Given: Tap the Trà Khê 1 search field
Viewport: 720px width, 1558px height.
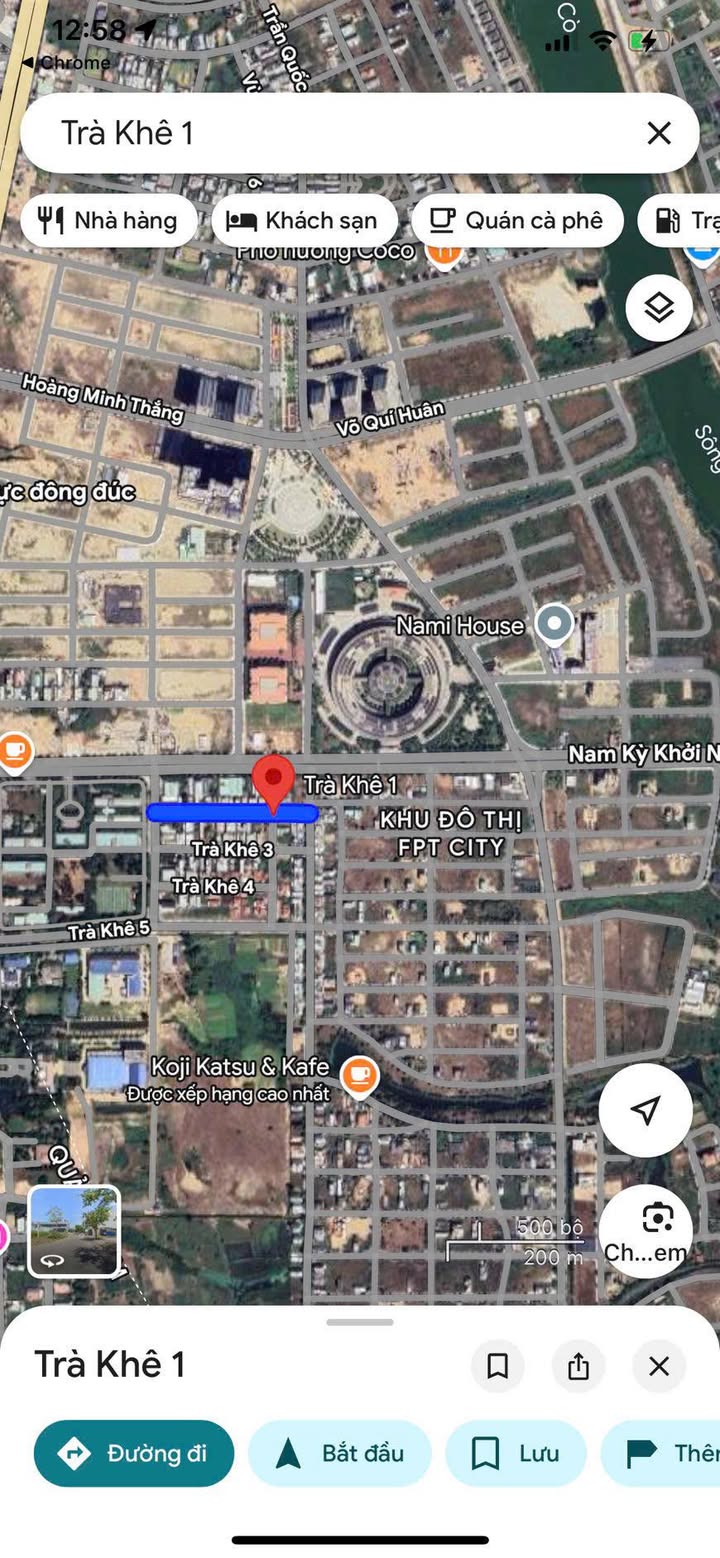Looking at the screenshot, I should coord(330,133).
